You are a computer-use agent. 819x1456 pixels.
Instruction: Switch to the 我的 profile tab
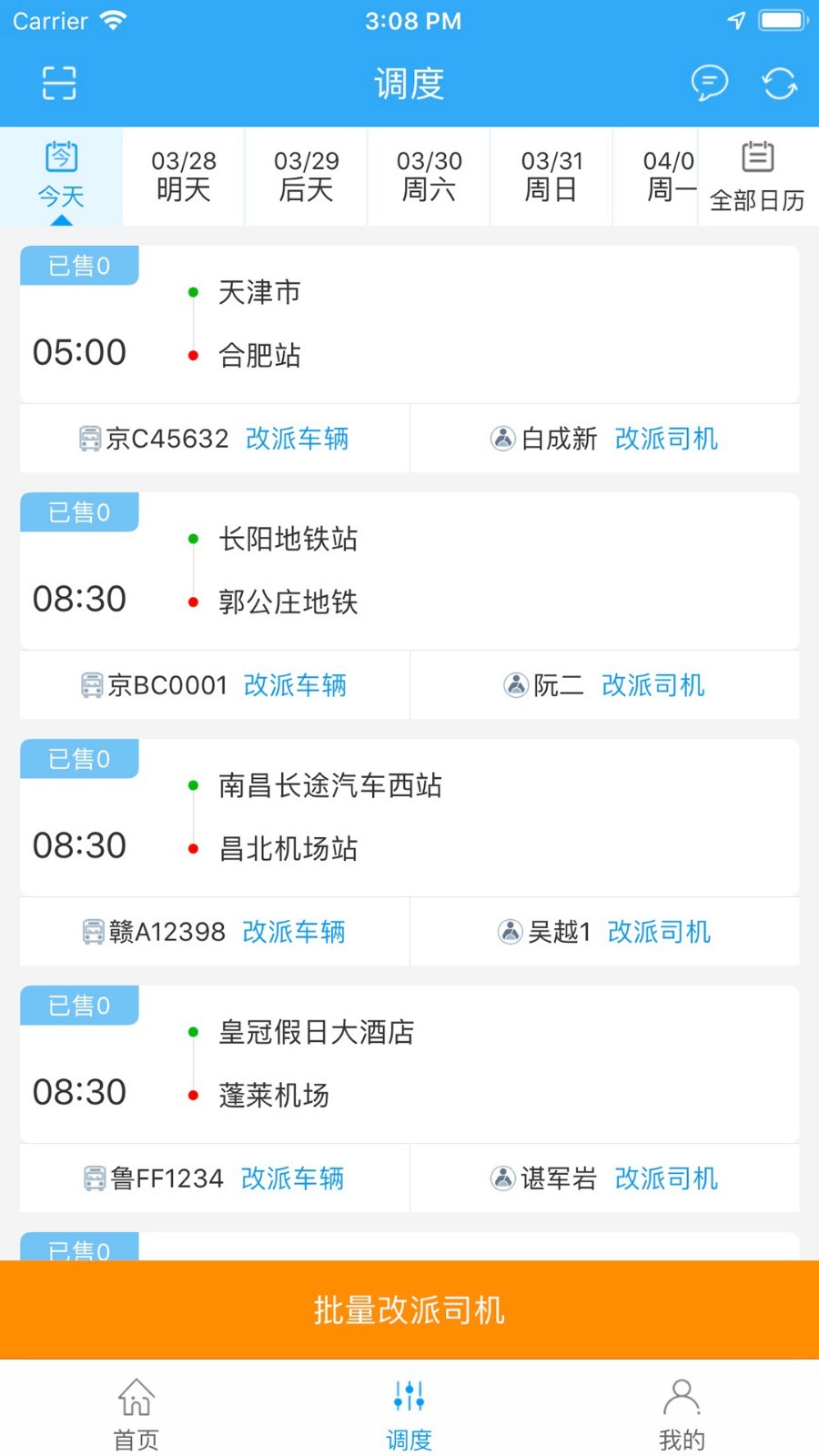pyautogui.click(x=682, y=1414)
